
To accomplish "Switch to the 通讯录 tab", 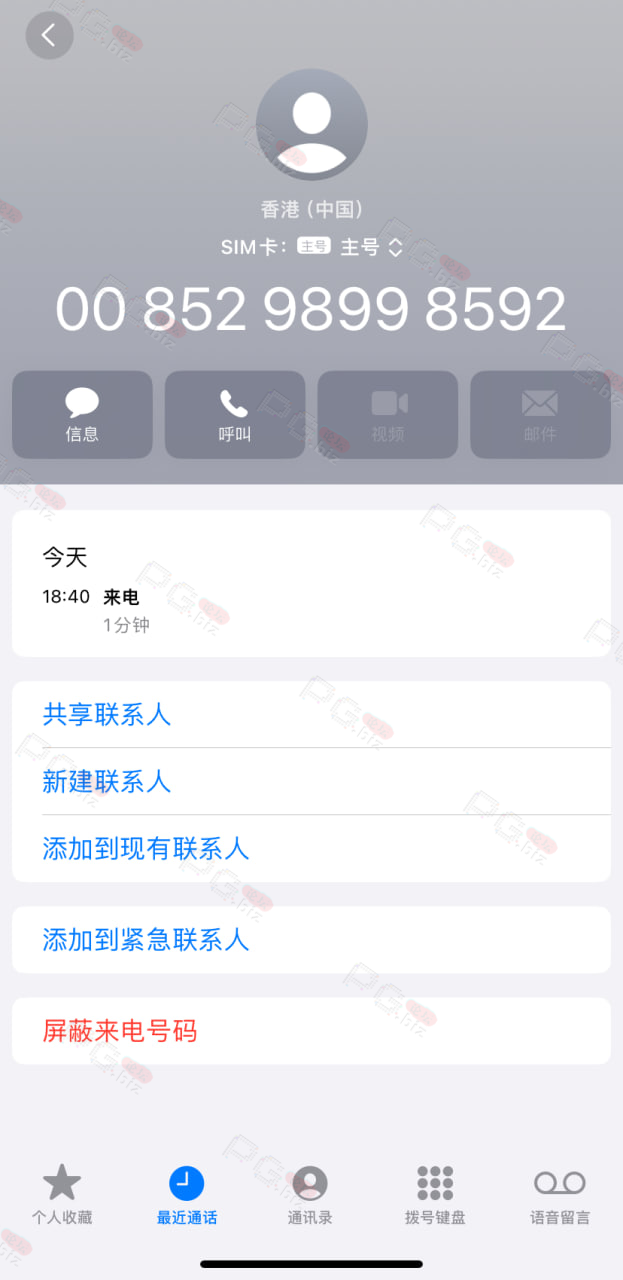I will 310,1195.
